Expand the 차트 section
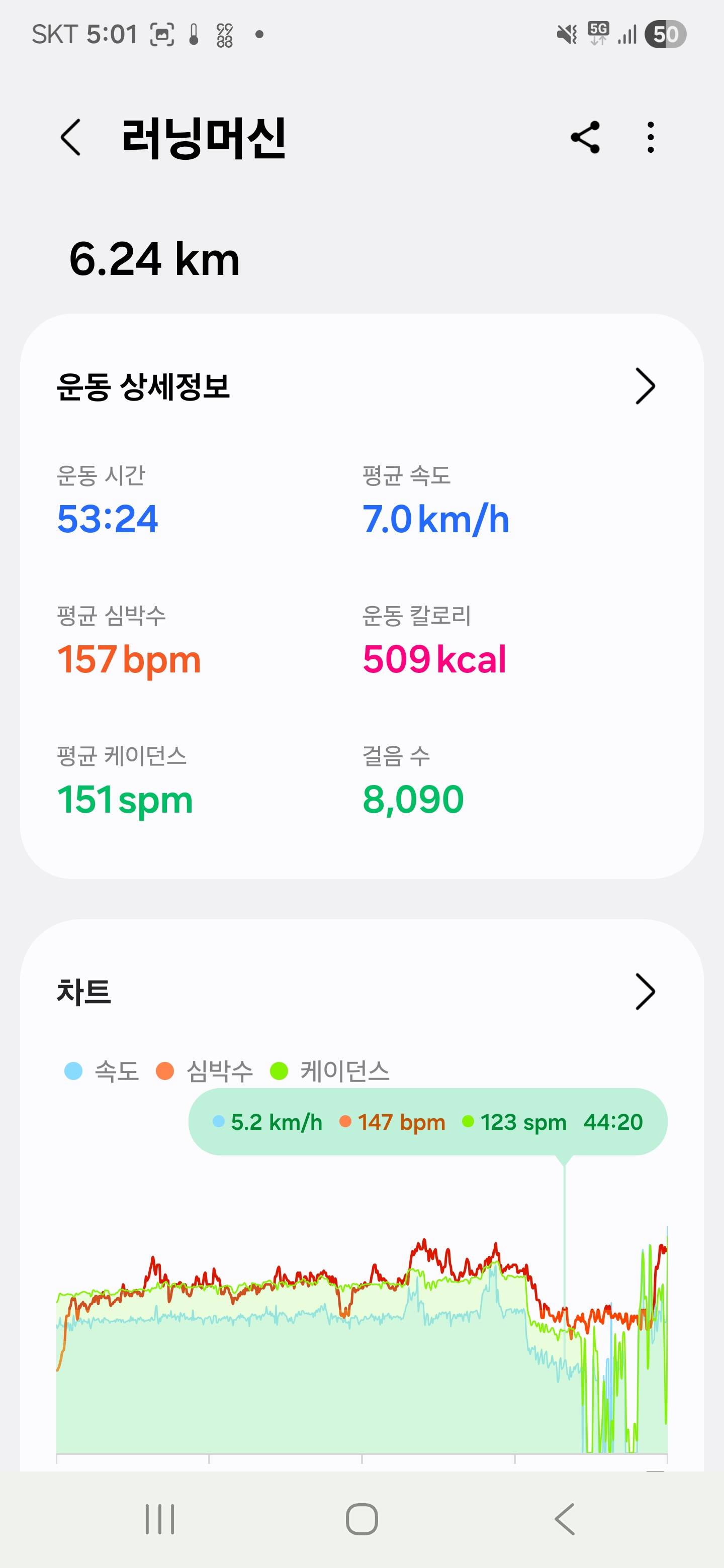The image size is (724, 1568). point(644,992)
